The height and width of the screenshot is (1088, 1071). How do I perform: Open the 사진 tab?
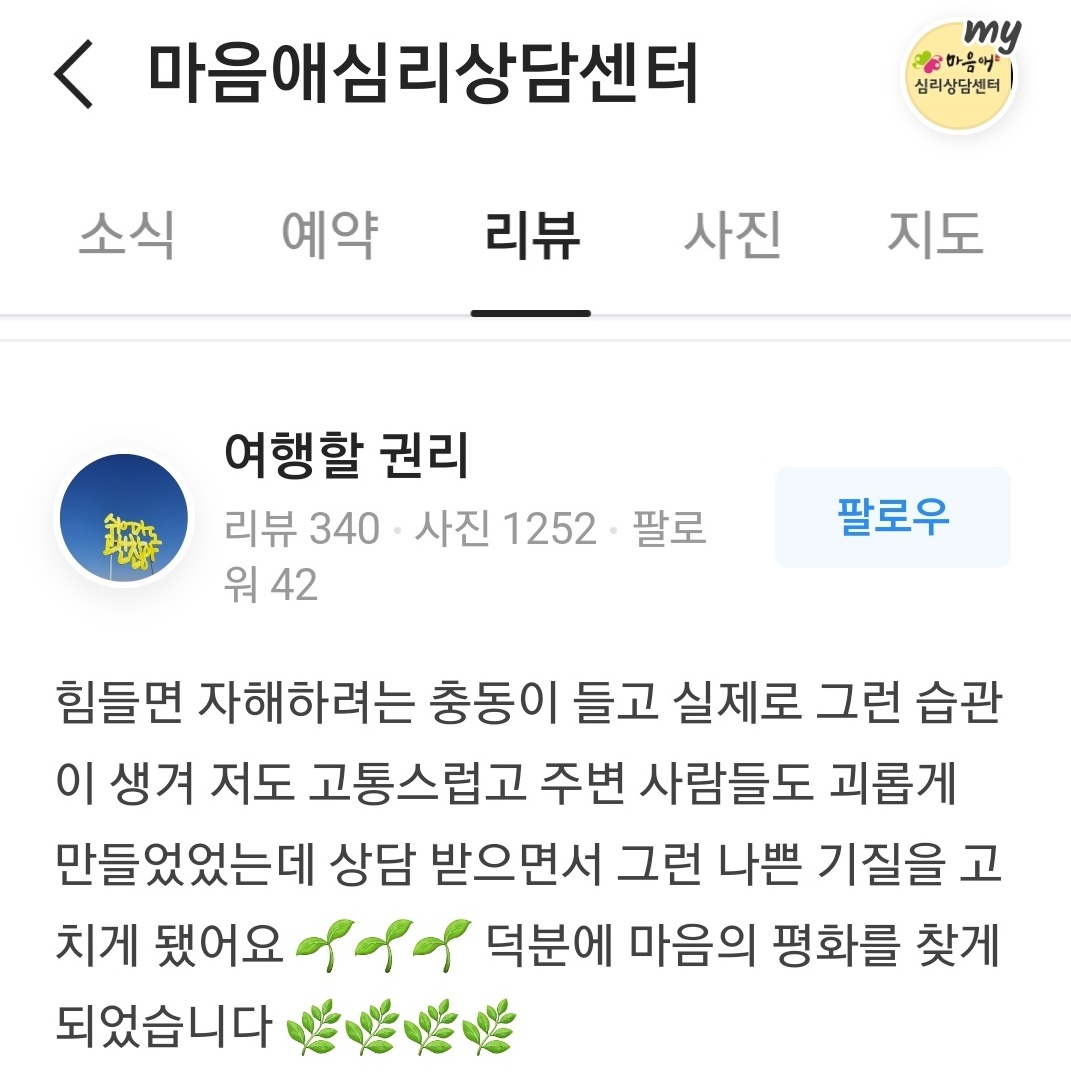click(x=733, y=236)
